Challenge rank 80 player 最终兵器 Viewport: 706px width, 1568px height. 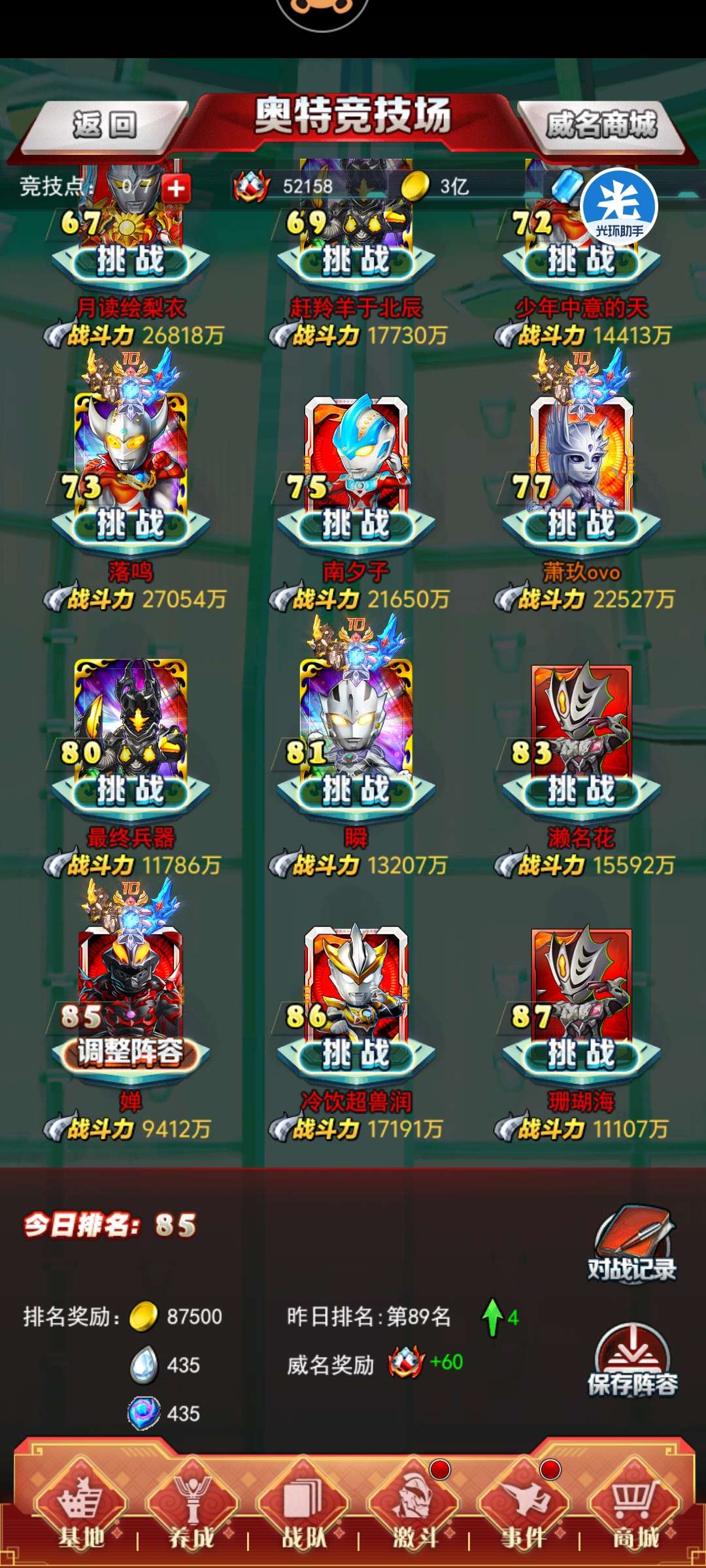[131, 791]
